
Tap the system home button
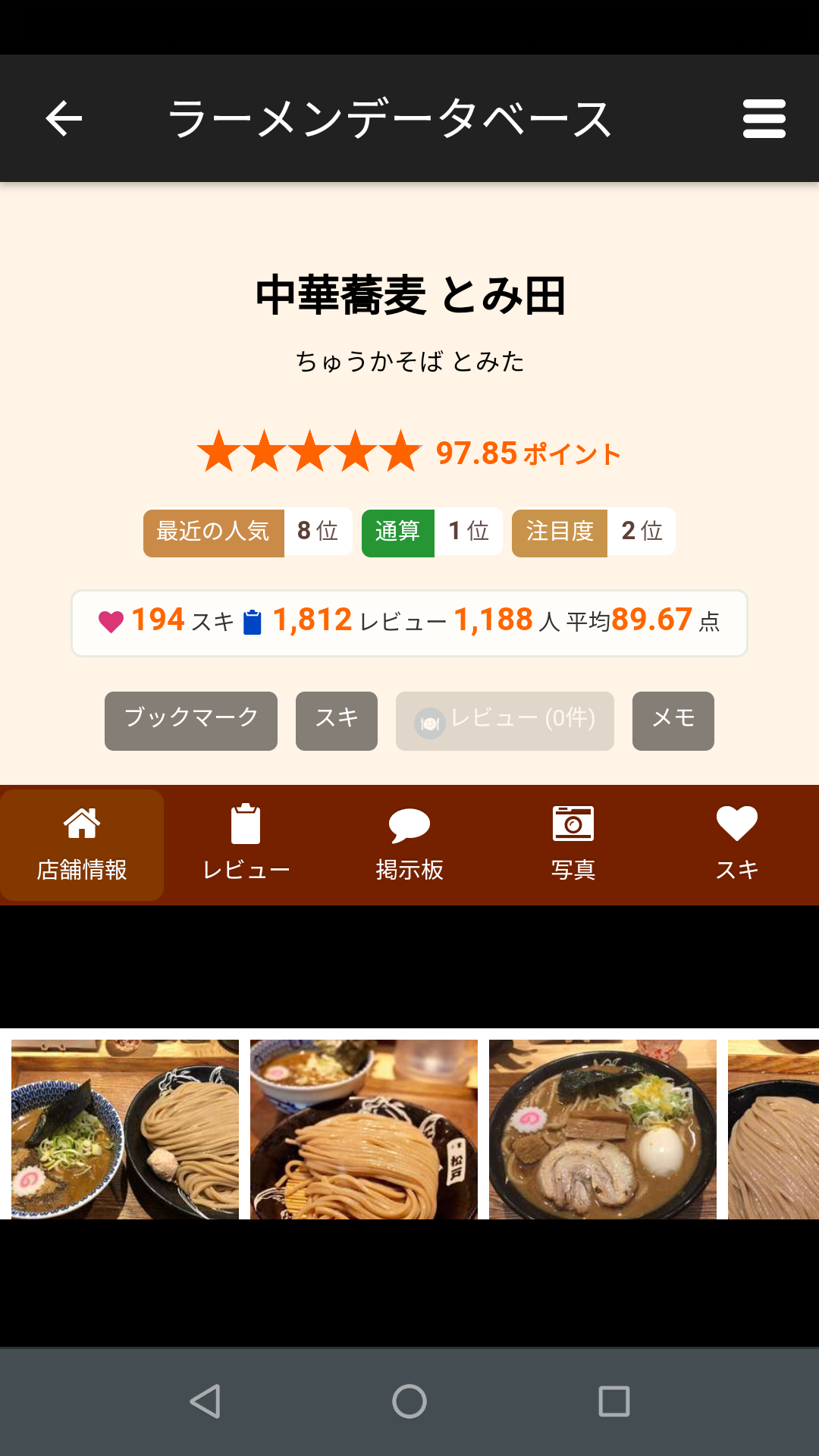click(x=409, y=1401)
